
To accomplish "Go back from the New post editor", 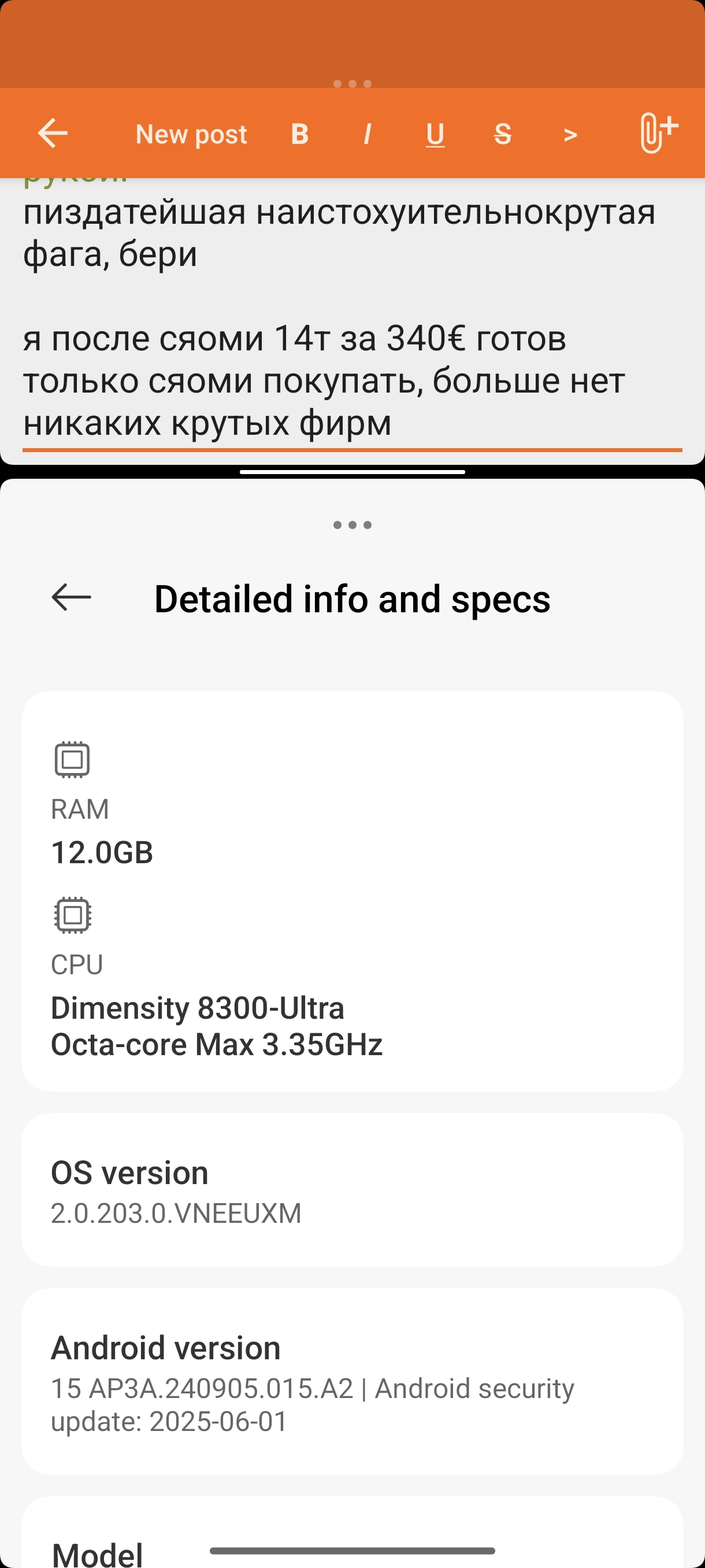I will 53,134.
